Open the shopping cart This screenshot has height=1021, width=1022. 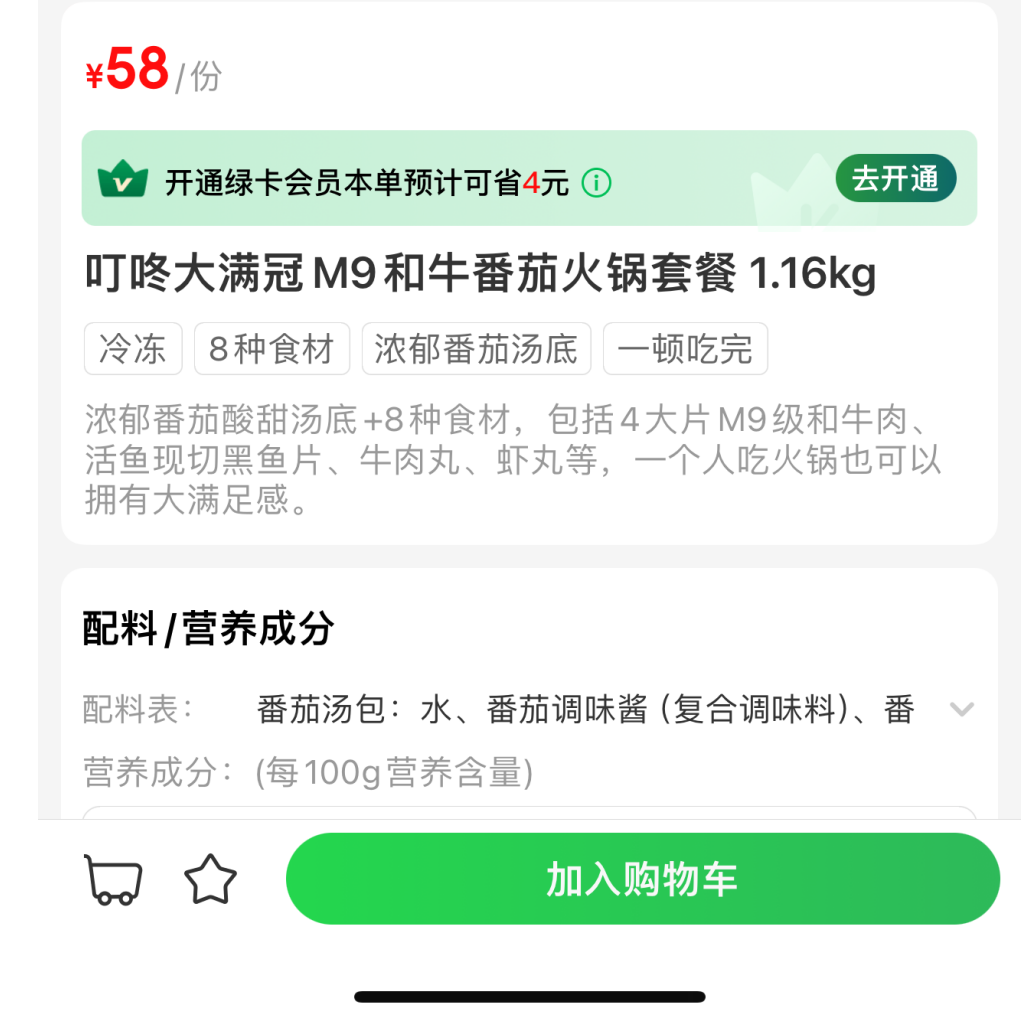tap(113, 880)
